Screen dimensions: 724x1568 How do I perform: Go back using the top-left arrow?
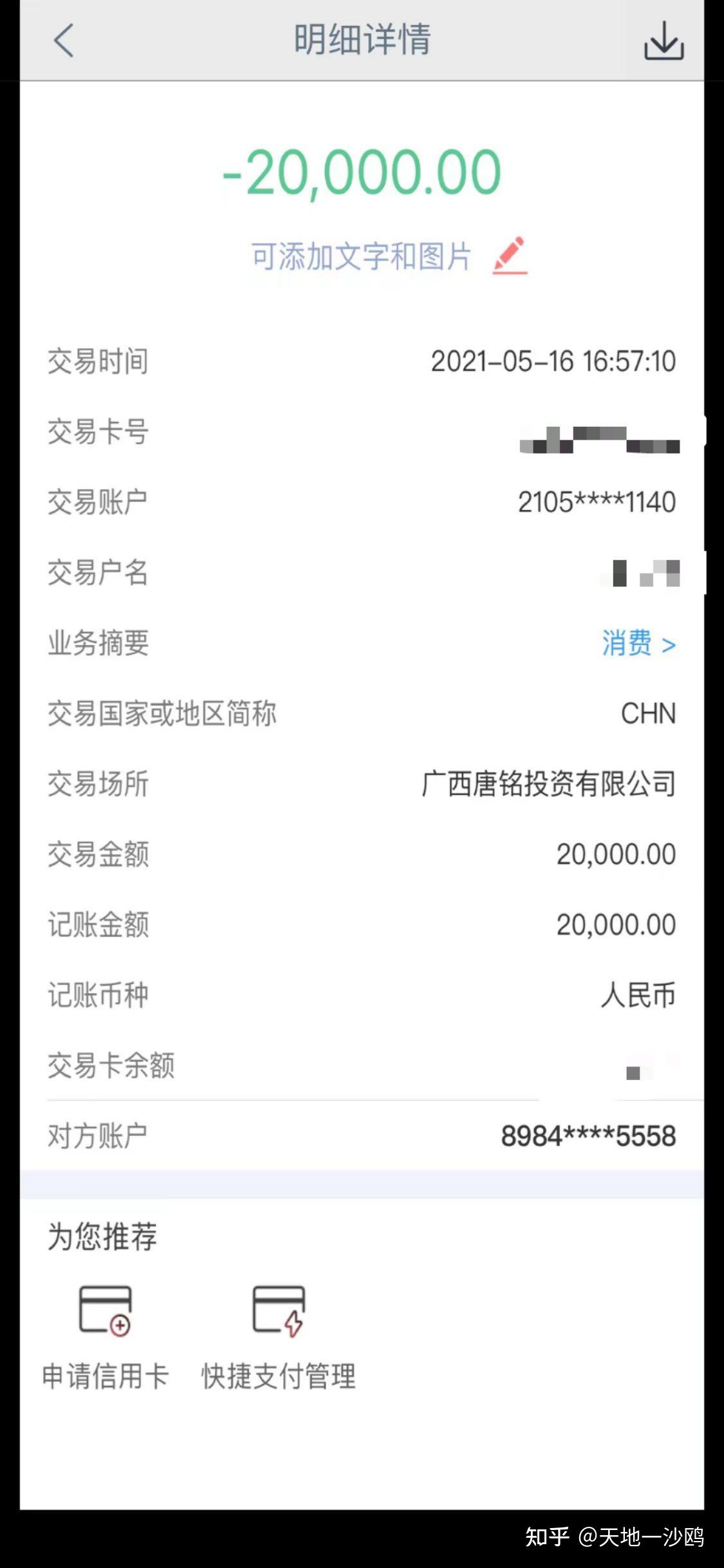pos(63,41)
